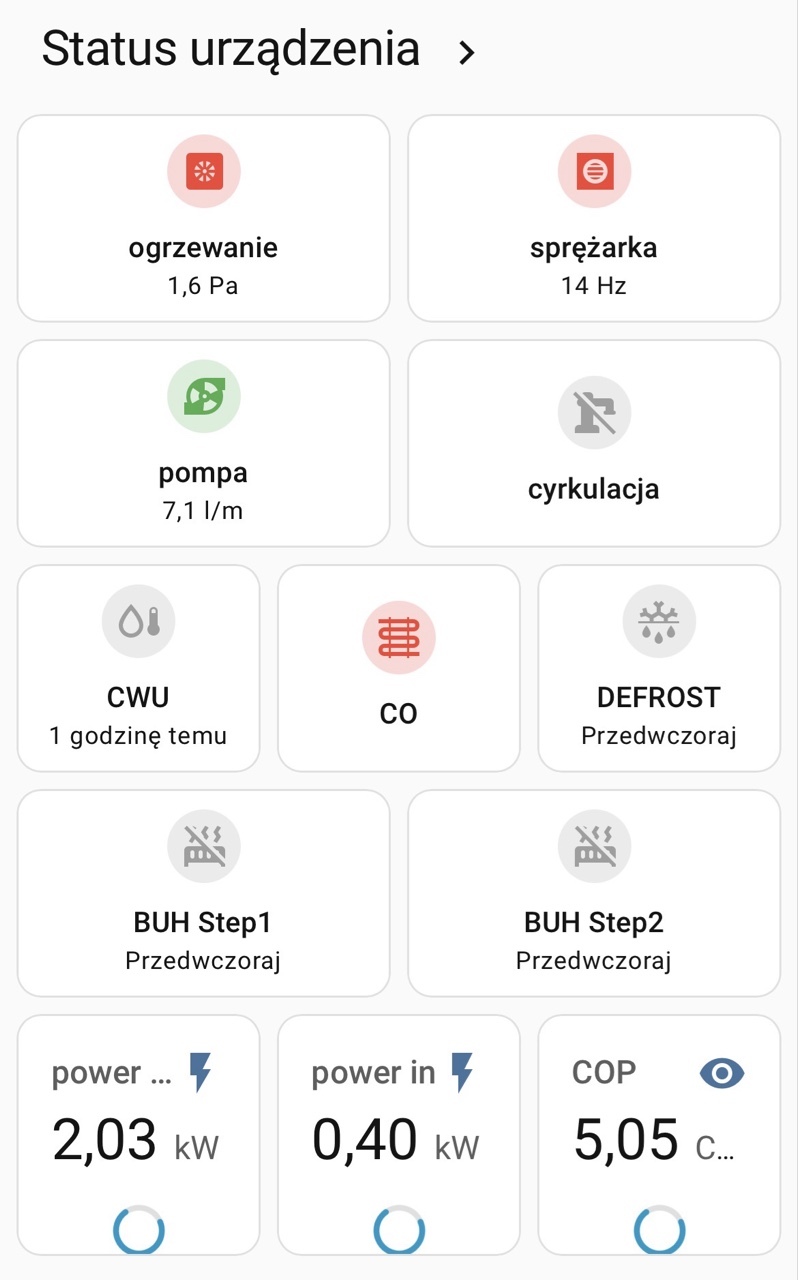The image size is (798, 1280).
Task: Open the ogrzewanie card
Action: 203,218
